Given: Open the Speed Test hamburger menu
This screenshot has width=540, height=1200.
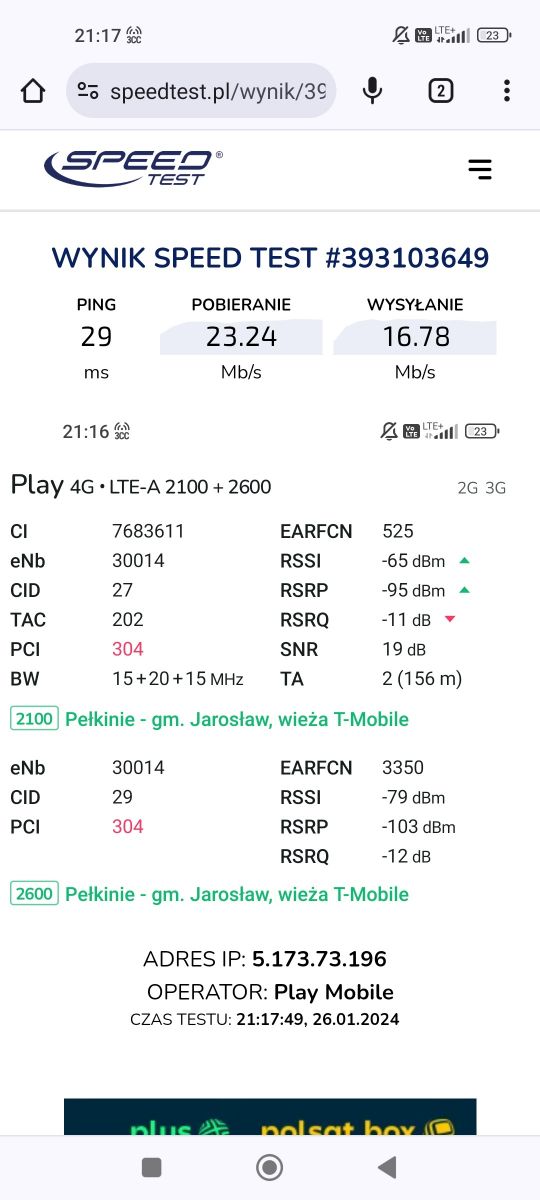Looking at the screenshot, I should [x=480, y=169].
